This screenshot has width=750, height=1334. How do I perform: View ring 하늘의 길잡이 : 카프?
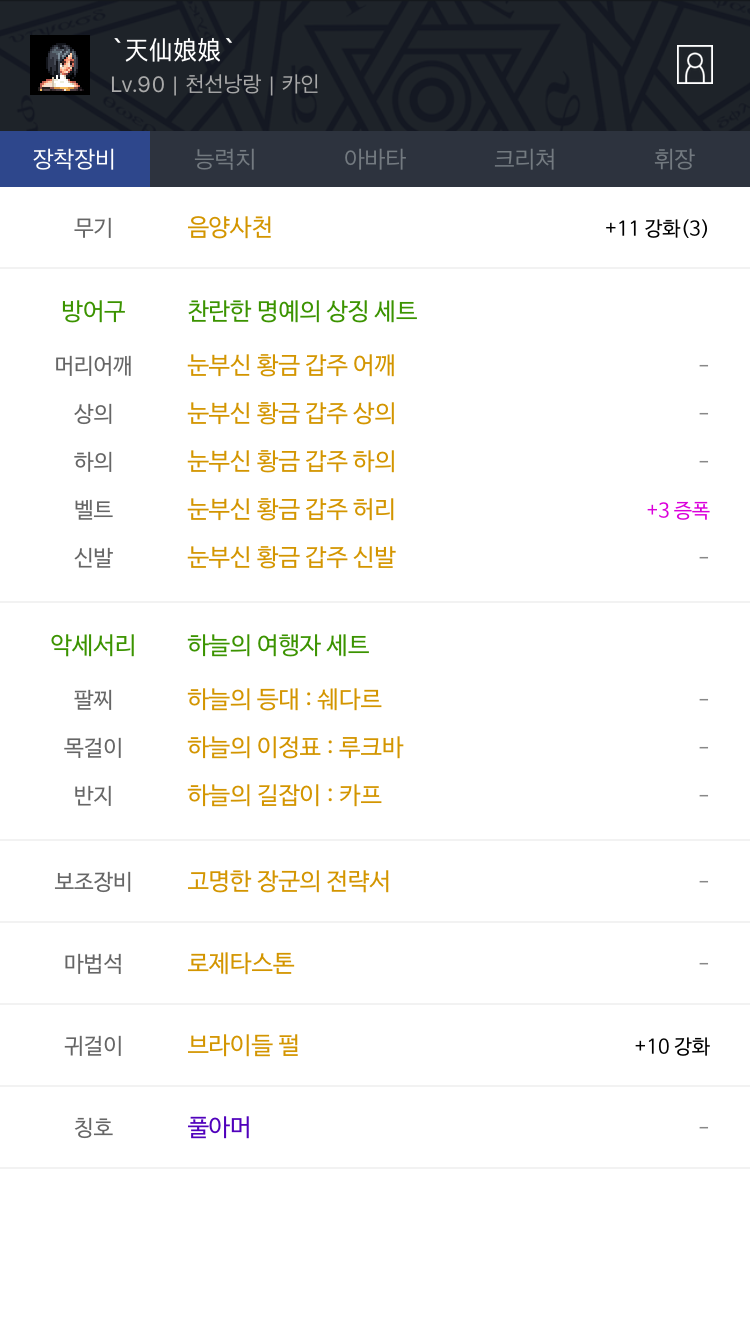point(284,794)
